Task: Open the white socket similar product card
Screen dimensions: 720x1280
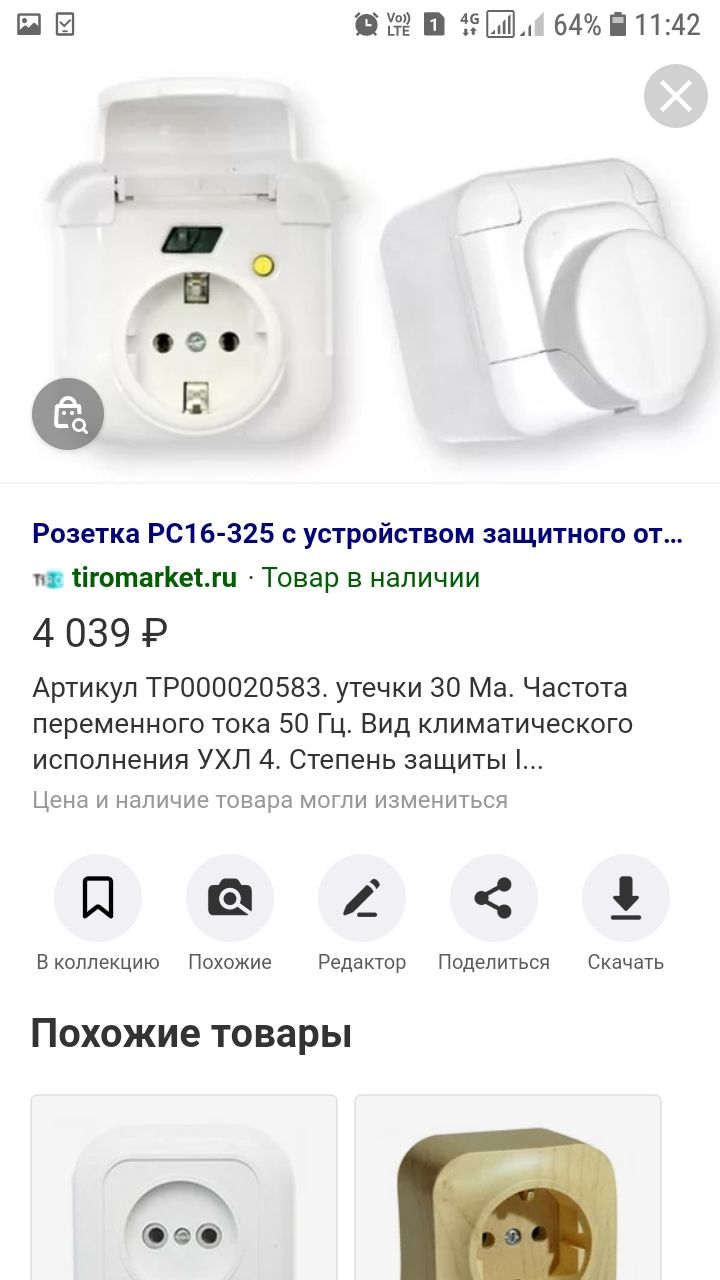Action: [x=184, y=1188]
